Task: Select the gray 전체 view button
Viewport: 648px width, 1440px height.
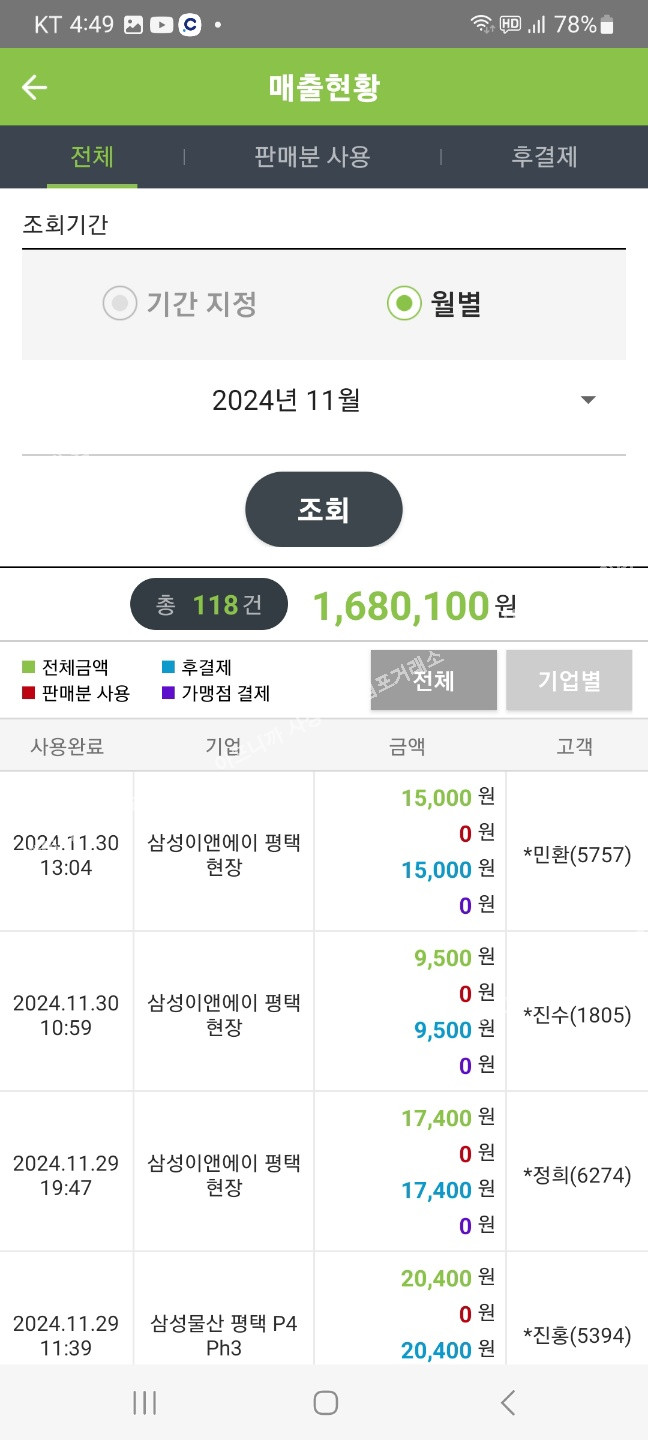Action: click(434, 680)
